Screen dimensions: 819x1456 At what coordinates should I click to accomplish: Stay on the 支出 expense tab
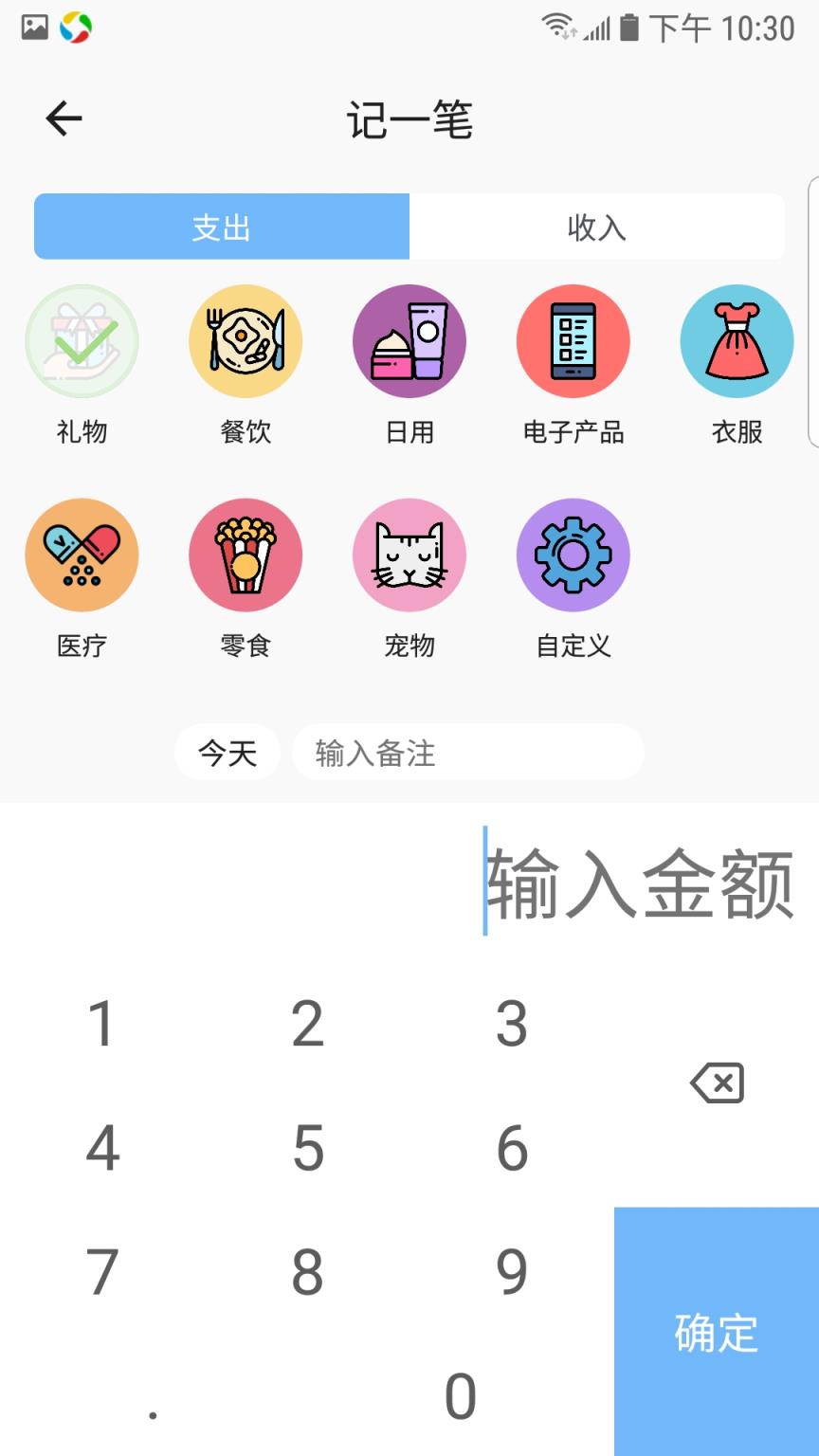(x=221, y=227)
